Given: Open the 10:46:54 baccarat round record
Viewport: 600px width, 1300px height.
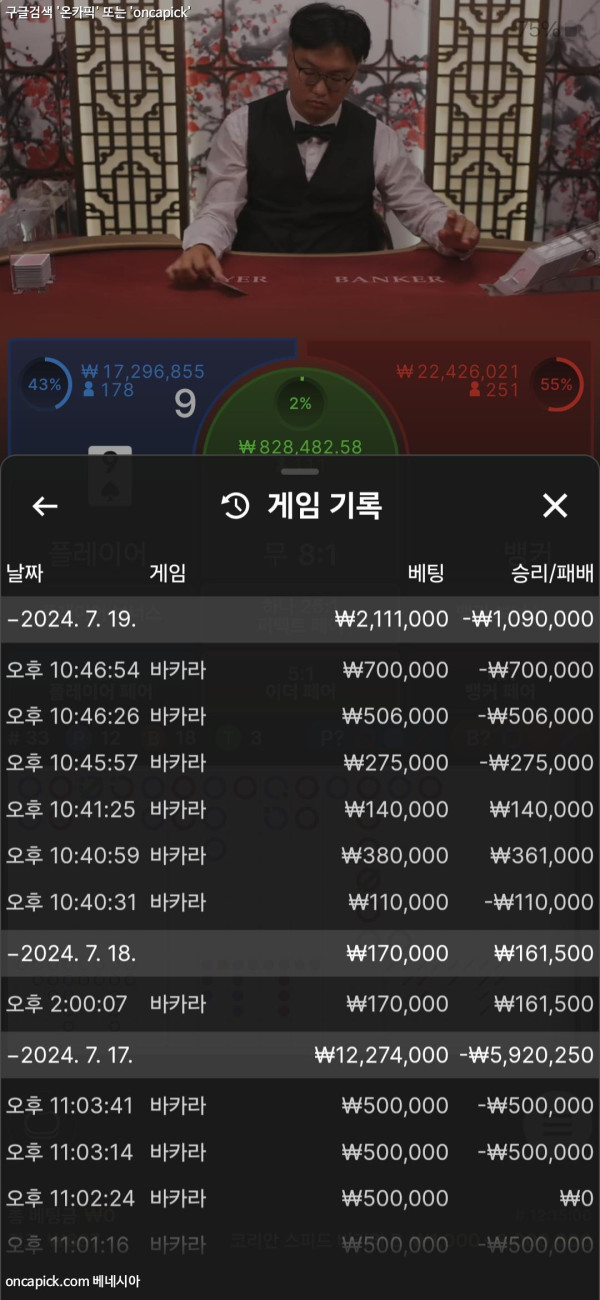Looking at the screenshot, I should [300, 670].
